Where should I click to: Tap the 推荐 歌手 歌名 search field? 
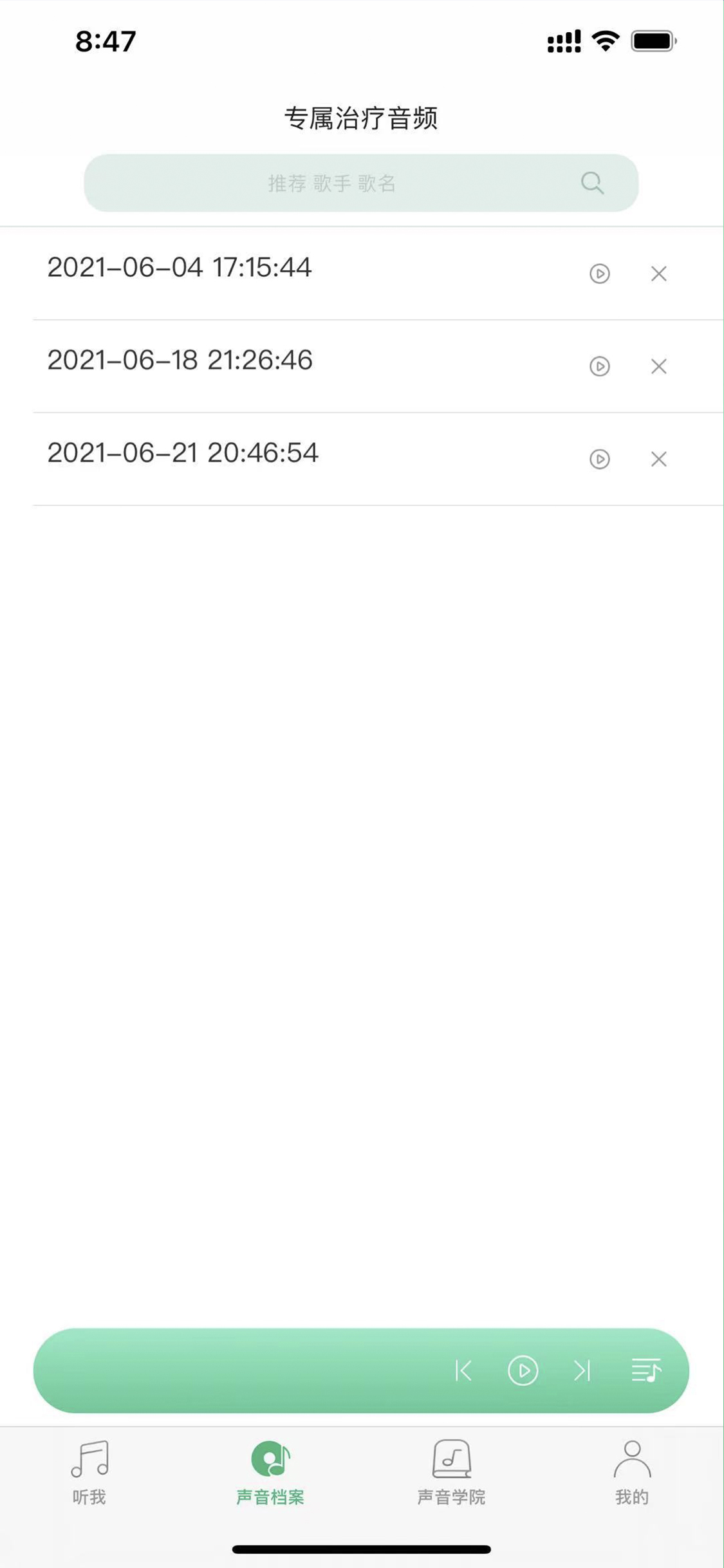(x=331, y=183)
